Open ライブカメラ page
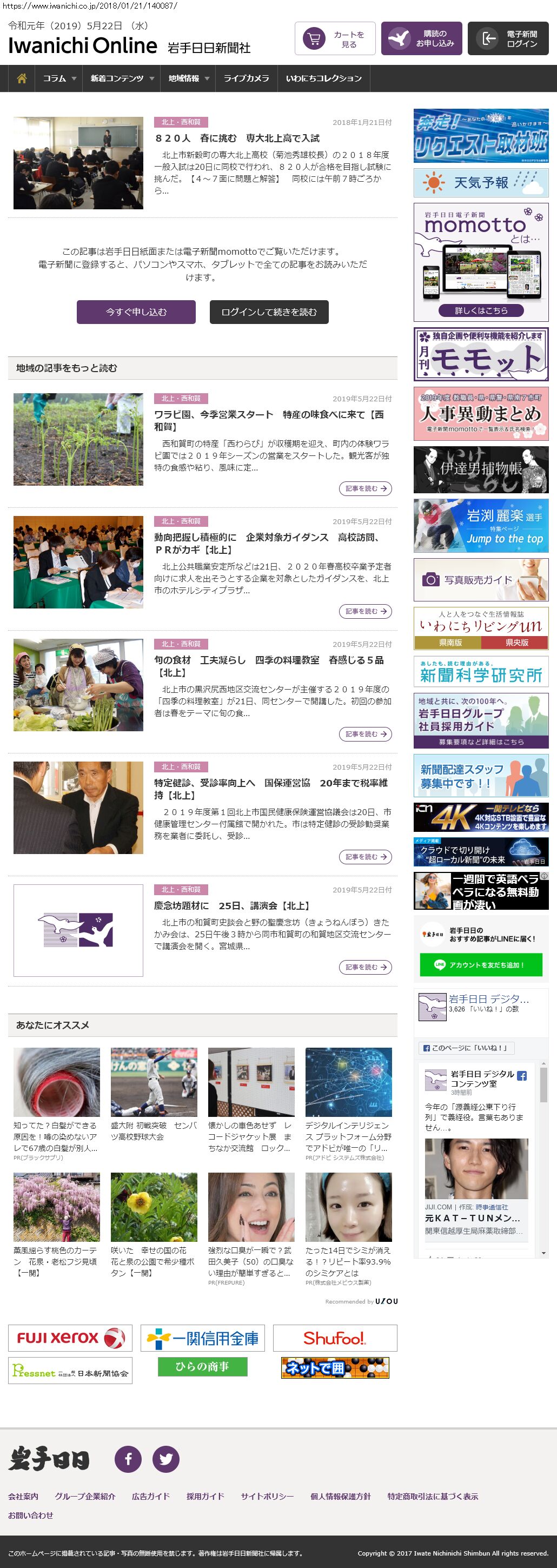Viewport: 557px width, 1568px height. 246,78
